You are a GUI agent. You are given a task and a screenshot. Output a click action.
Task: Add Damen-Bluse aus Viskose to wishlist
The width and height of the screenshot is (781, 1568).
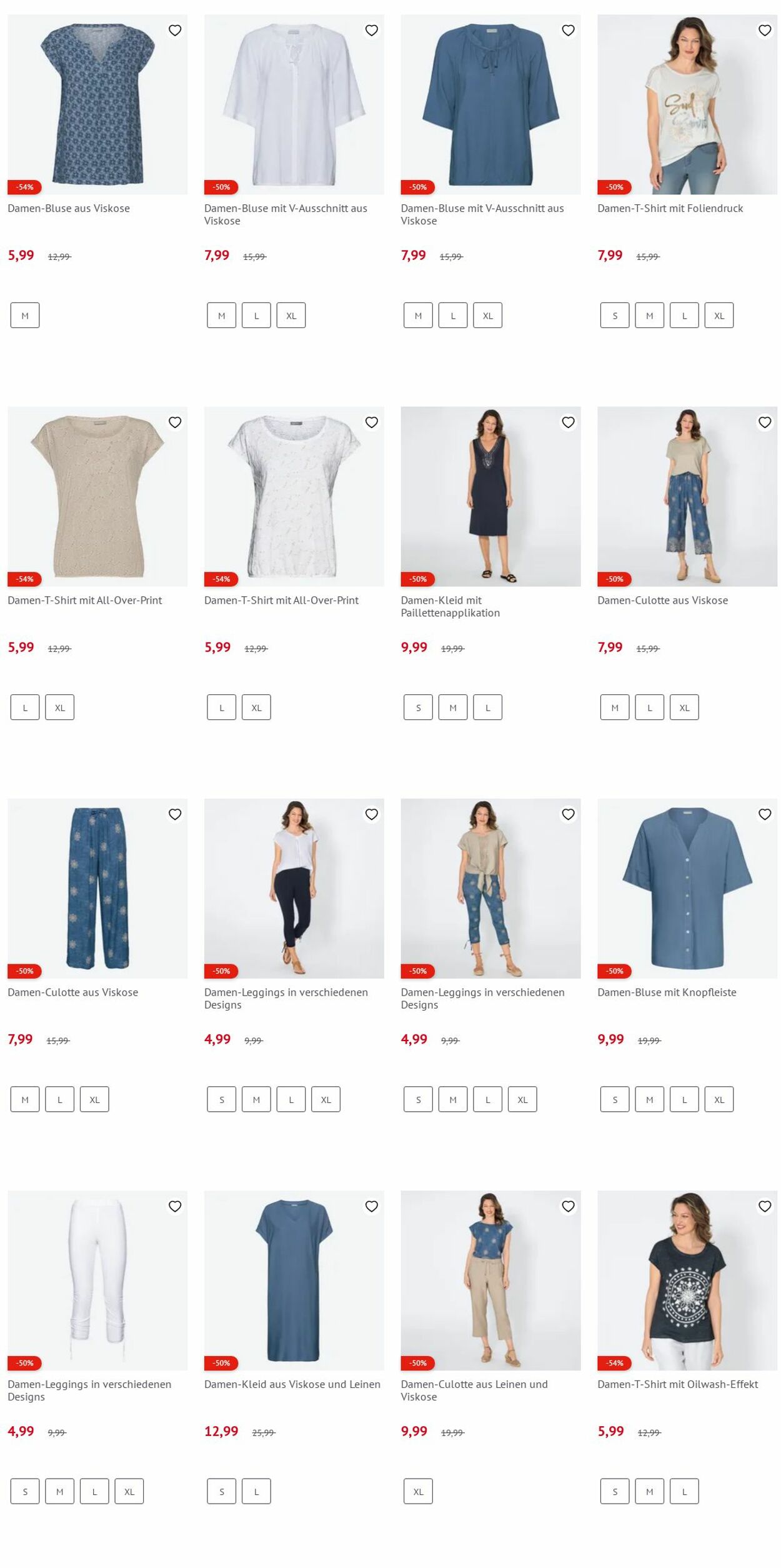click(175, 30)
